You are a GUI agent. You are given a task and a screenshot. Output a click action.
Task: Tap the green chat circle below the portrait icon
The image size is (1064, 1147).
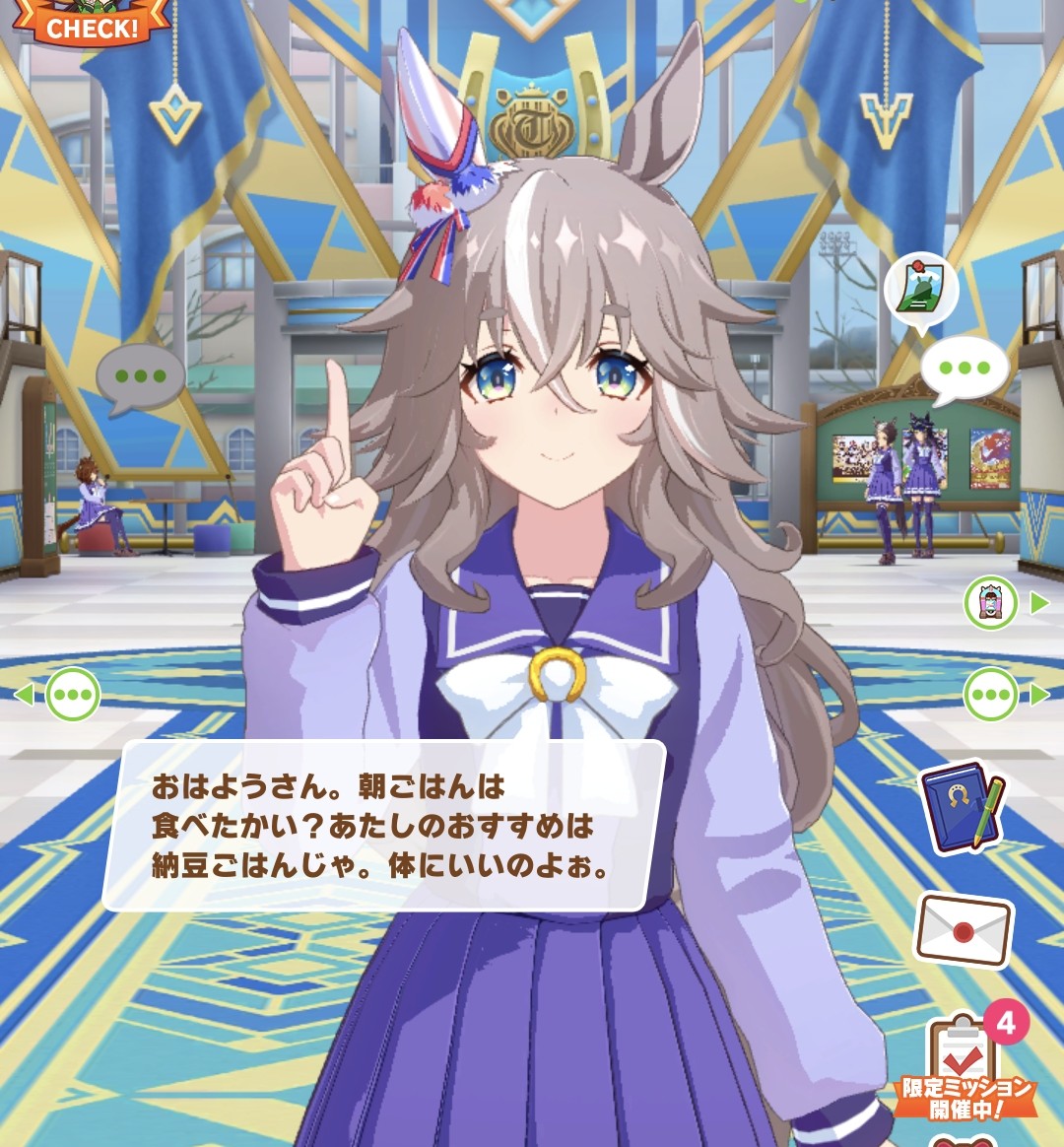(990, 695)
